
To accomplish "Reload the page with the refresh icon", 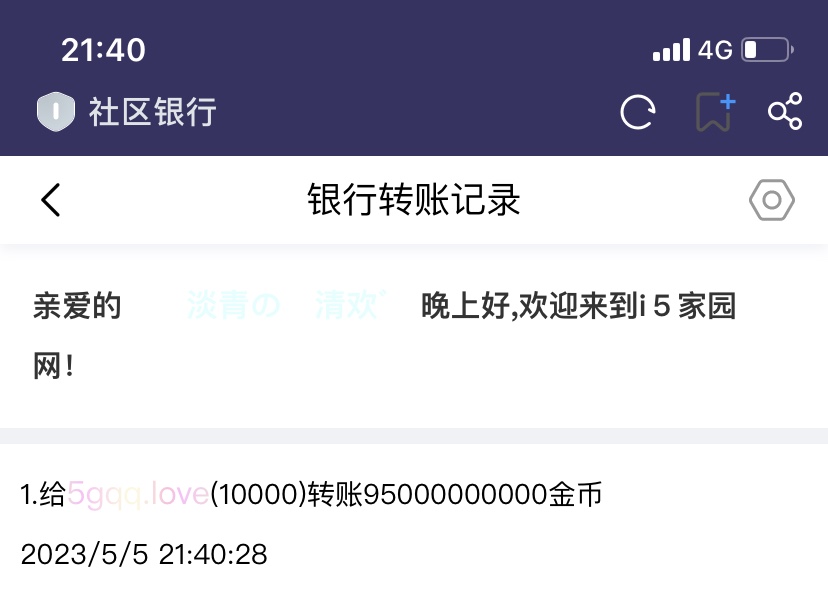I will pyautogui.click(x=638, y=112).
